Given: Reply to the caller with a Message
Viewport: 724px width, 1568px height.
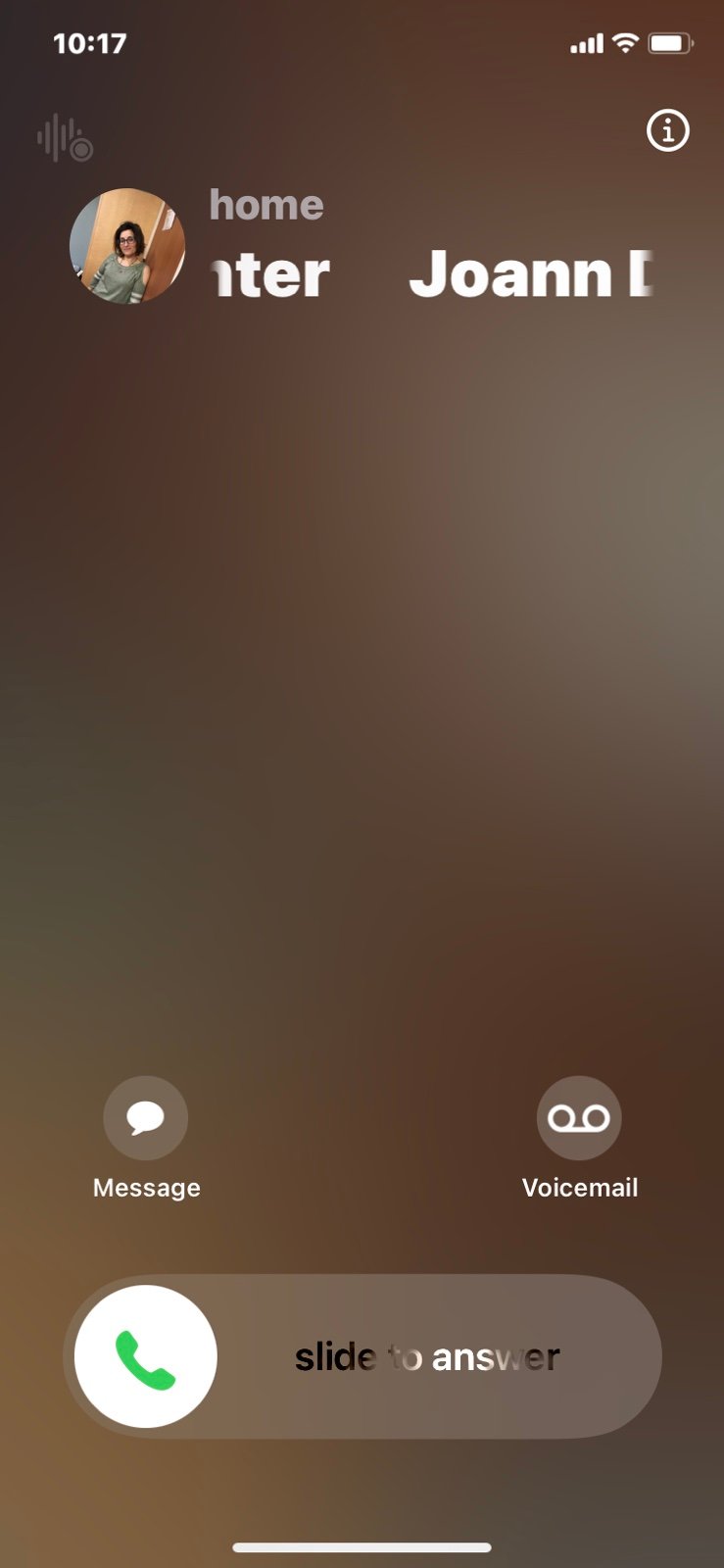Looking at the screenshot, I should (x=146, y=1118).
